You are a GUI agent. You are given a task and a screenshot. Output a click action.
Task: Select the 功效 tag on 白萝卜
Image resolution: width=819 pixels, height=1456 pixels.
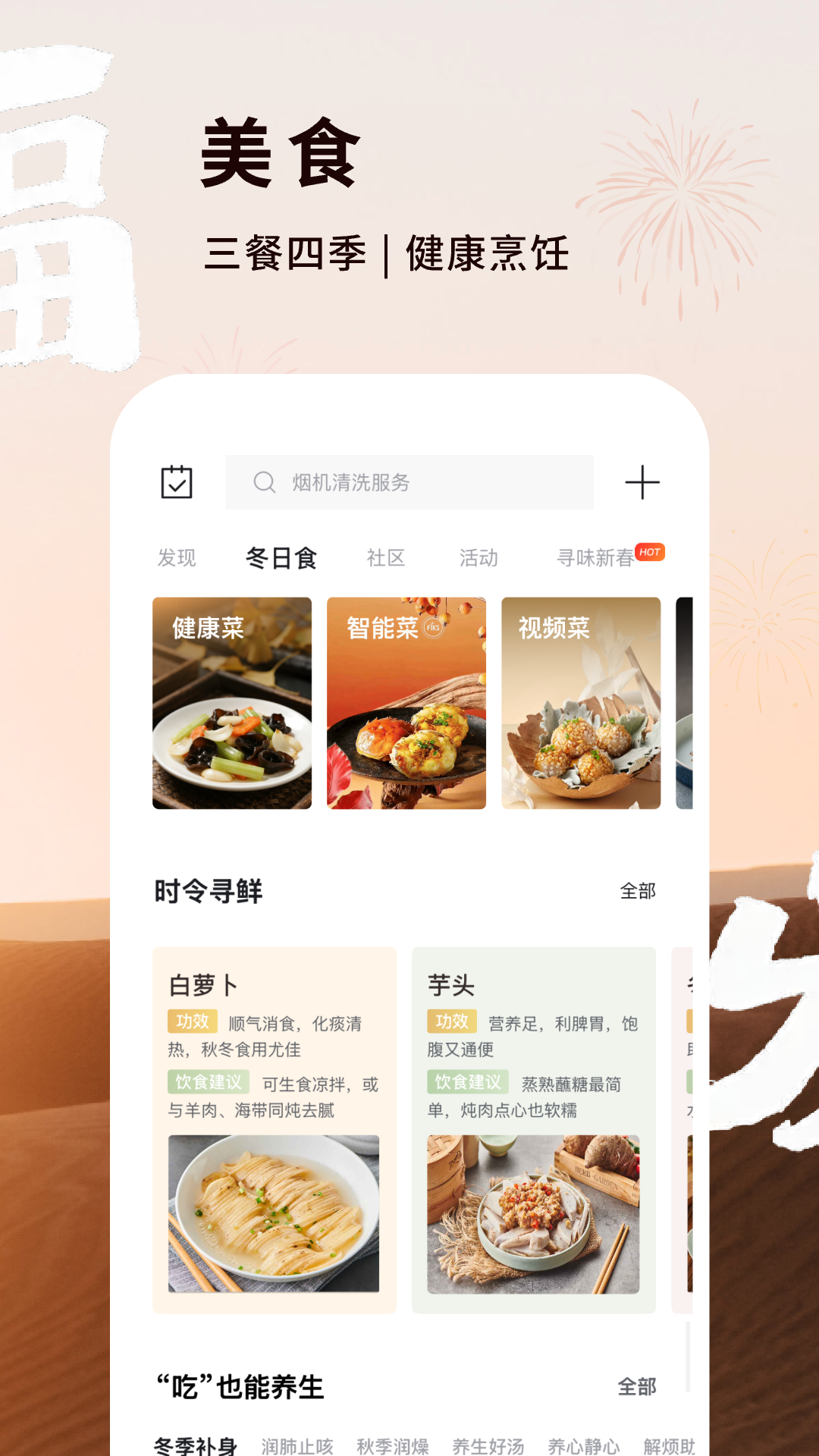point(193,1021)
